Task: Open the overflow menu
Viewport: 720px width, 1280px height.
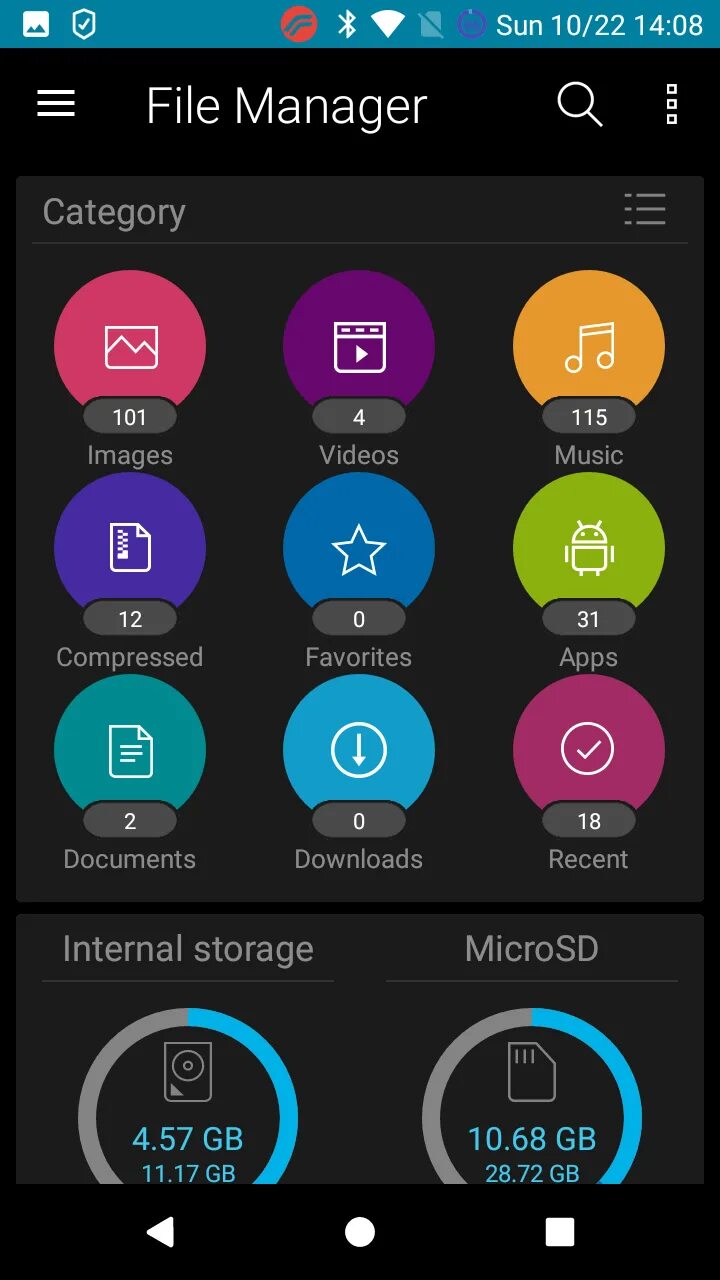Action: [x=672, y=104]
